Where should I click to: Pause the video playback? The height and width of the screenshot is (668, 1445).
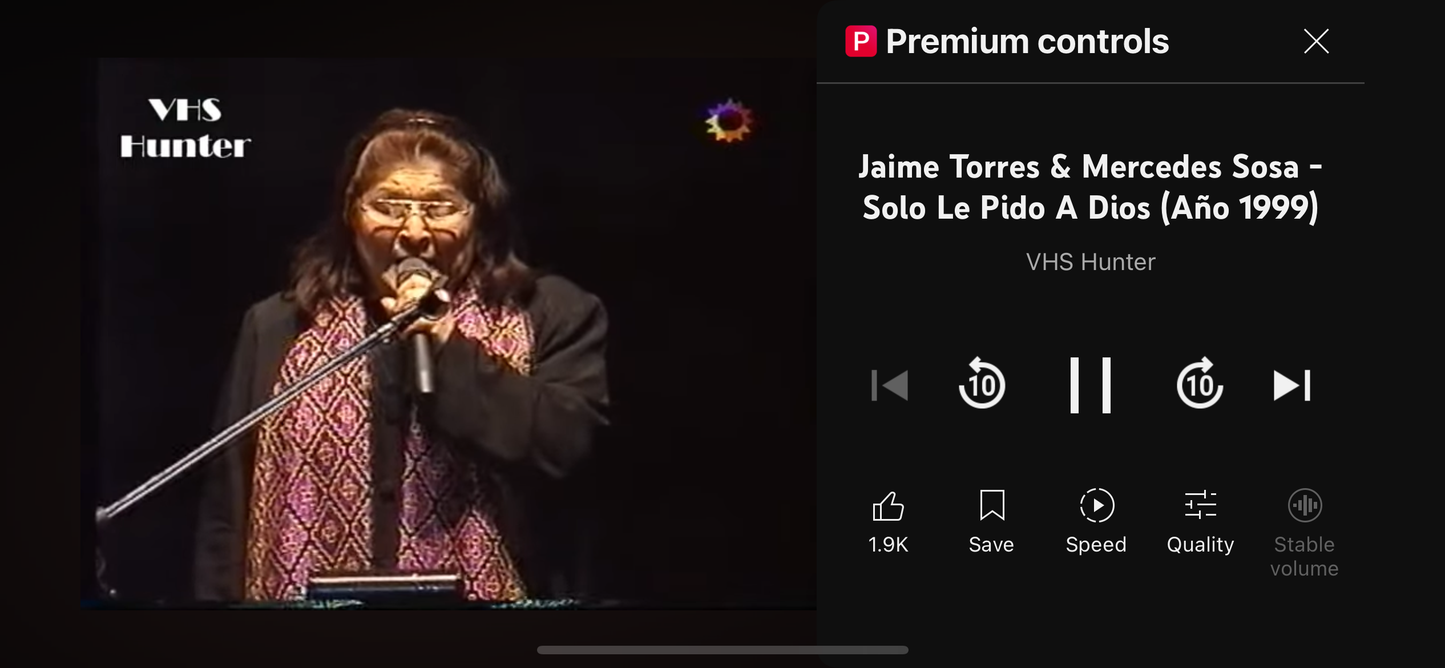(1090, 385)
